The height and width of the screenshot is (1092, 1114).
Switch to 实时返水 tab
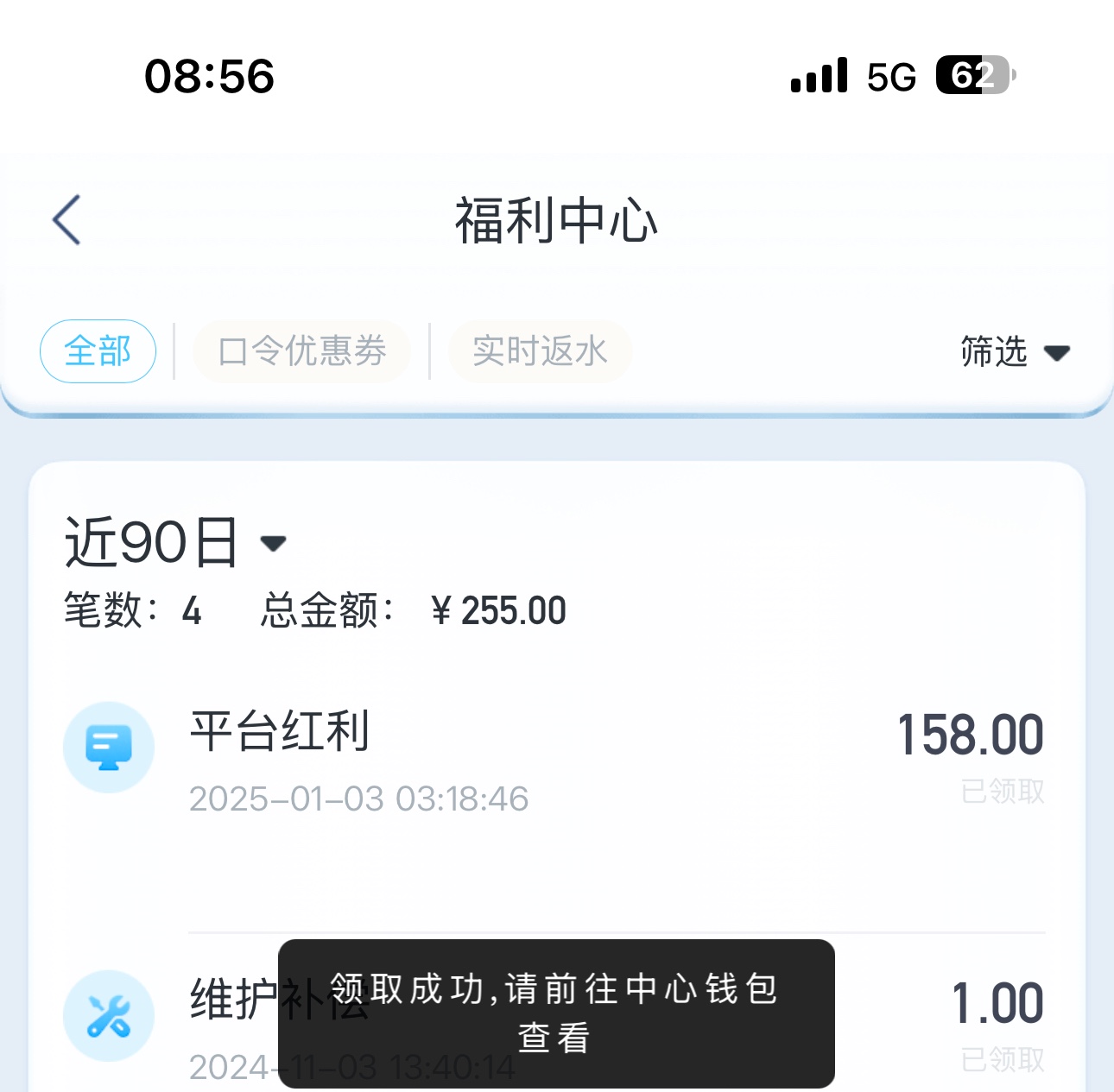540,351
